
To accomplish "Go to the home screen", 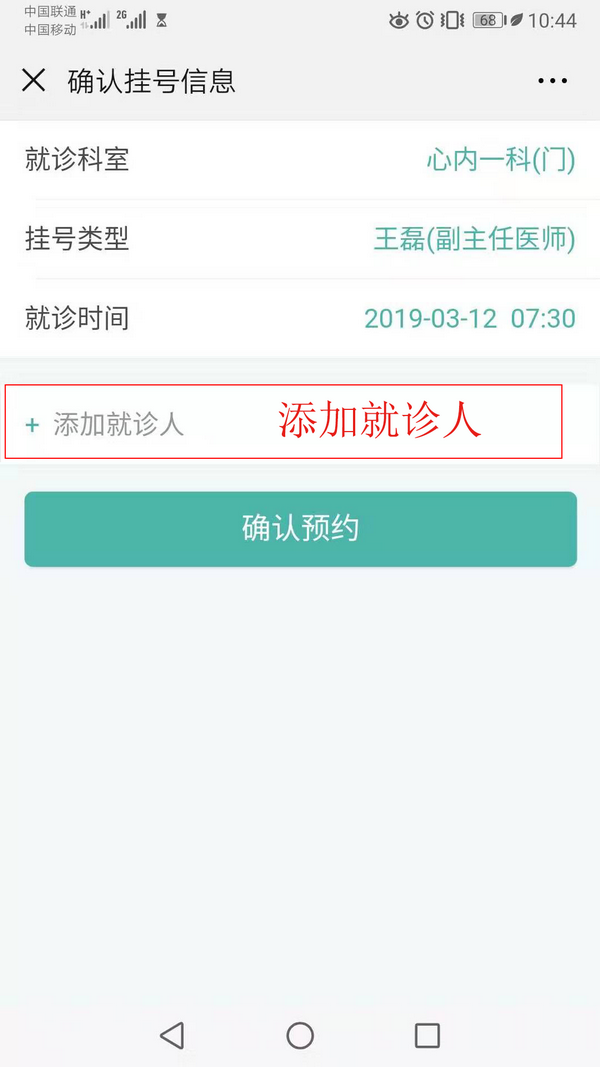I will 300,1035.
